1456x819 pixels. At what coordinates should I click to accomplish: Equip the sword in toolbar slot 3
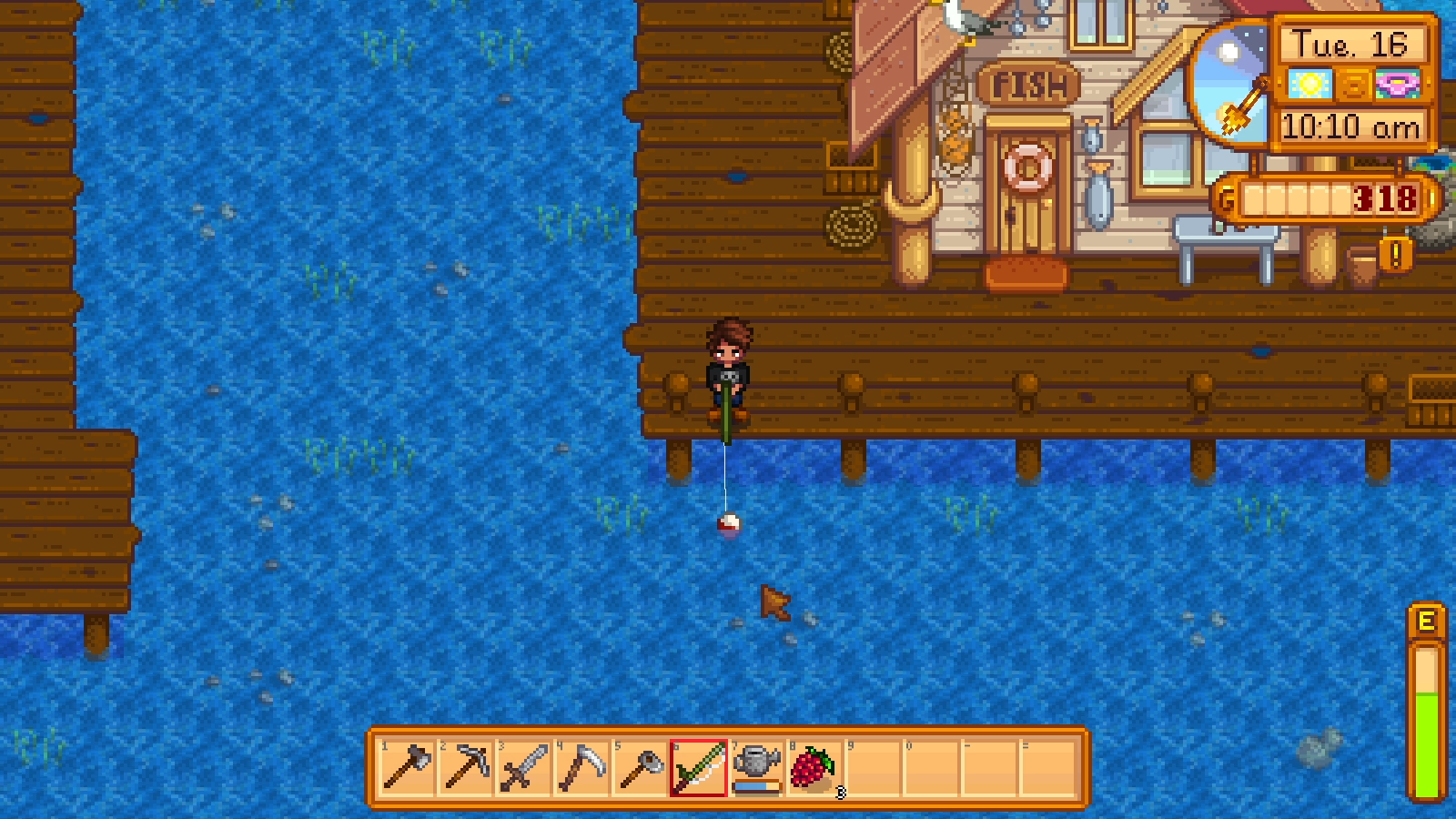click(x=523, y=767)
